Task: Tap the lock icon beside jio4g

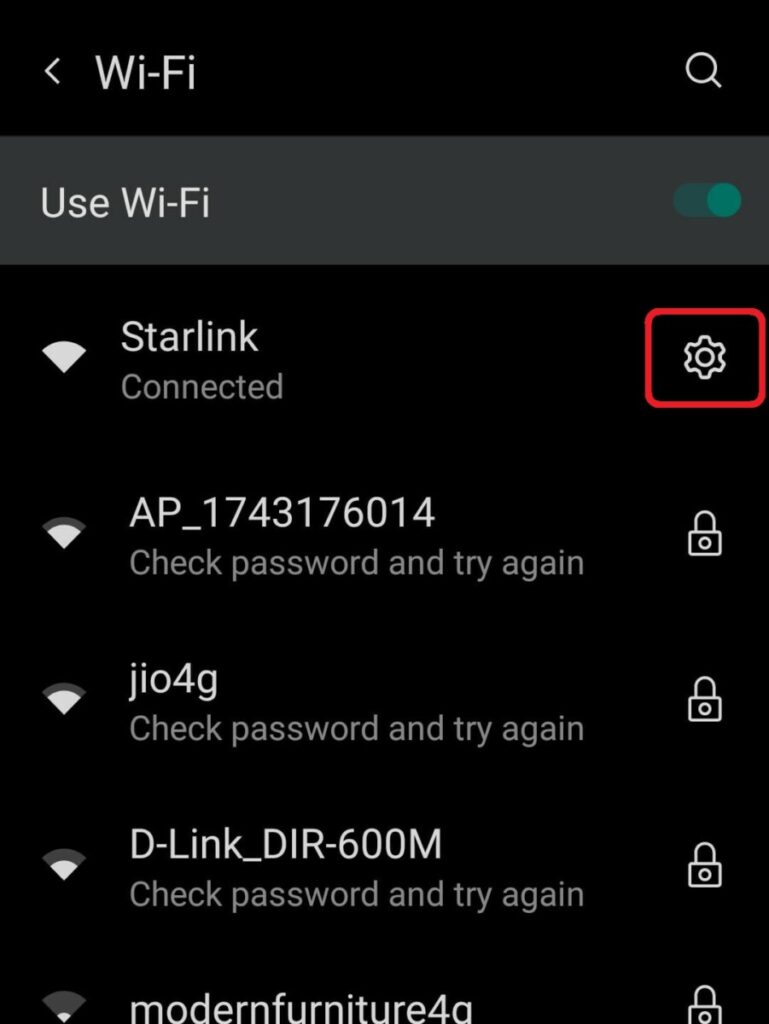Action: click(x=705, y=700)
